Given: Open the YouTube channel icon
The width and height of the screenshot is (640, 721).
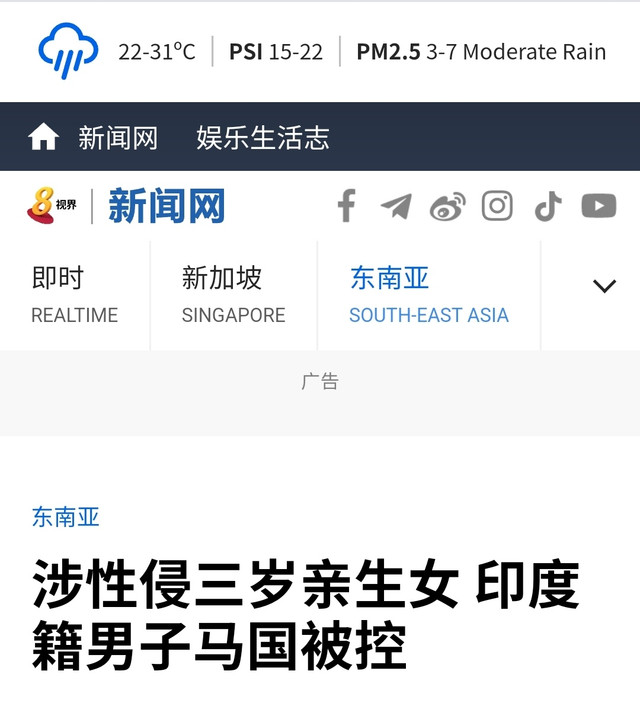Looking at the screenshot, I should (x=598, y=206).
